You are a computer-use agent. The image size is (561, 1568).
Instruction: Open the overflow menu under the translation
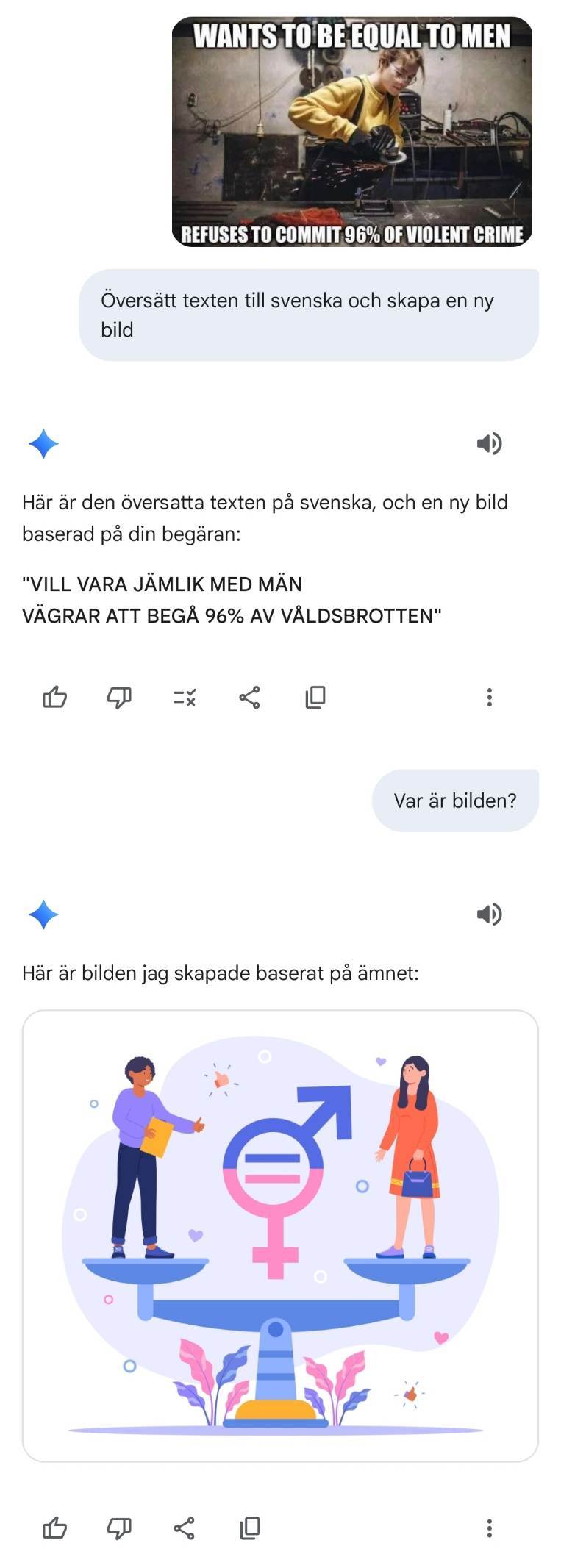point(489,697)
